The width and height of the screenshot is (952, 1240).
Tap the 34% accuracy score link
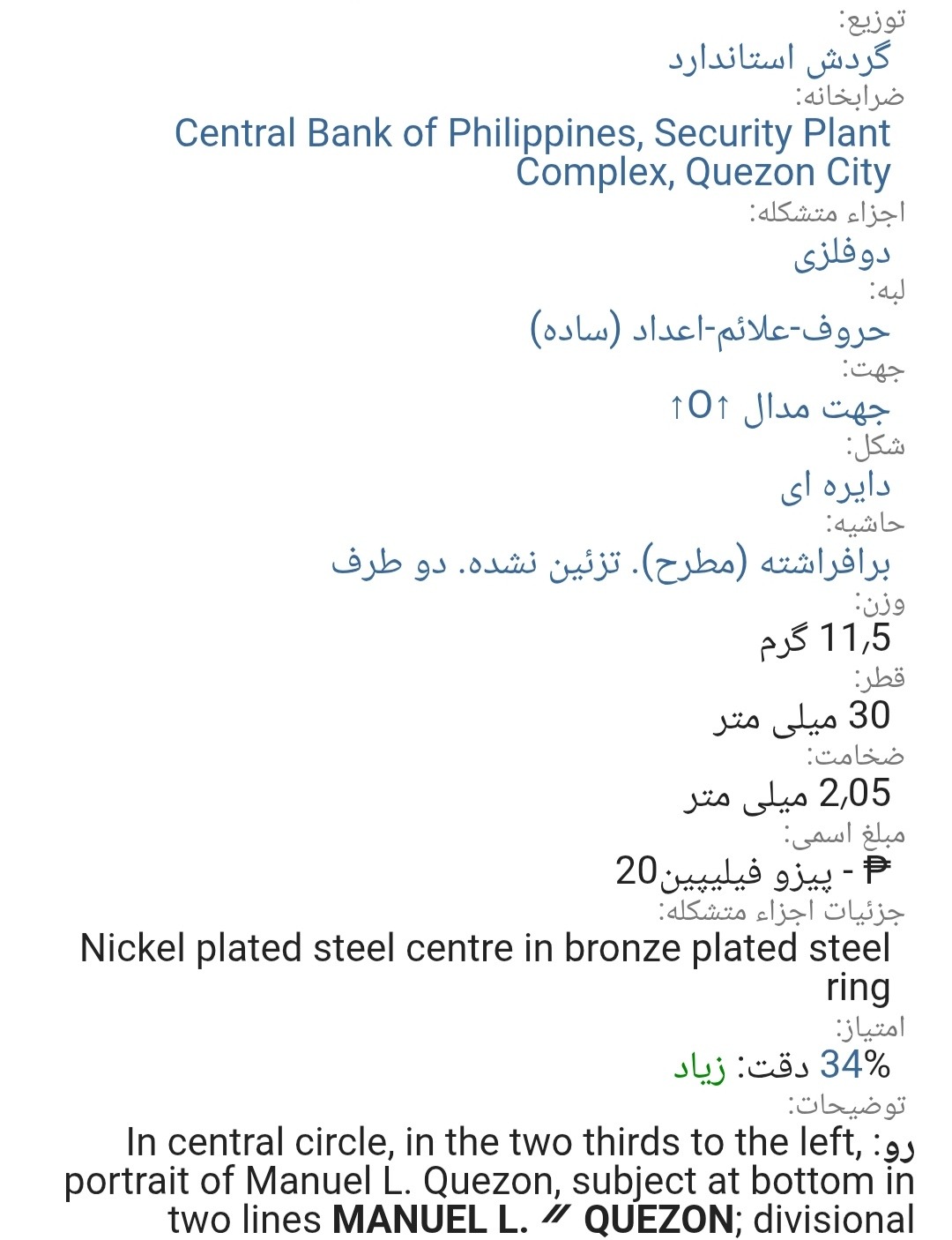pos(854,1065)
